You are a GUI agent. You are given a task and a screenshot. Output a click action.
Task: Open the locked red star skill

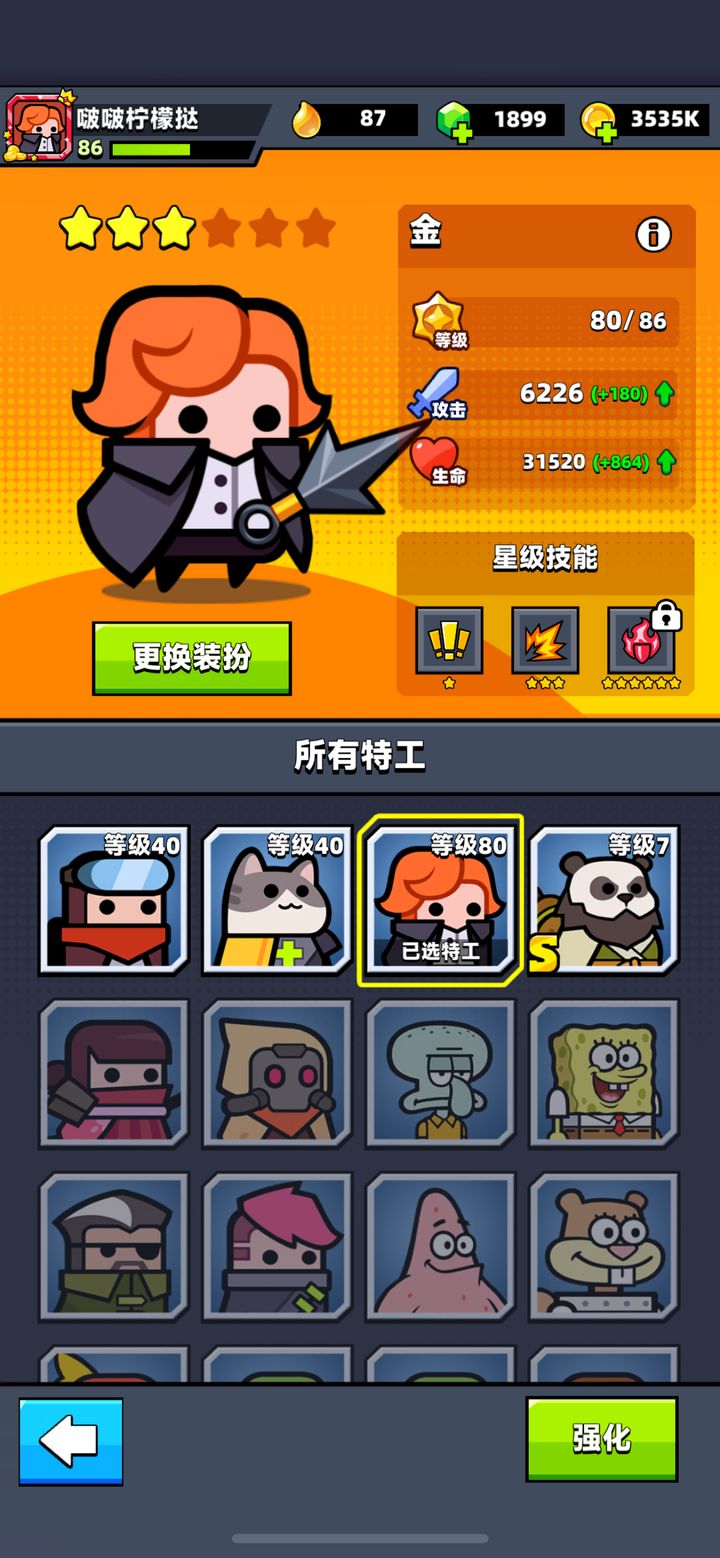click(x=640, y=641)
